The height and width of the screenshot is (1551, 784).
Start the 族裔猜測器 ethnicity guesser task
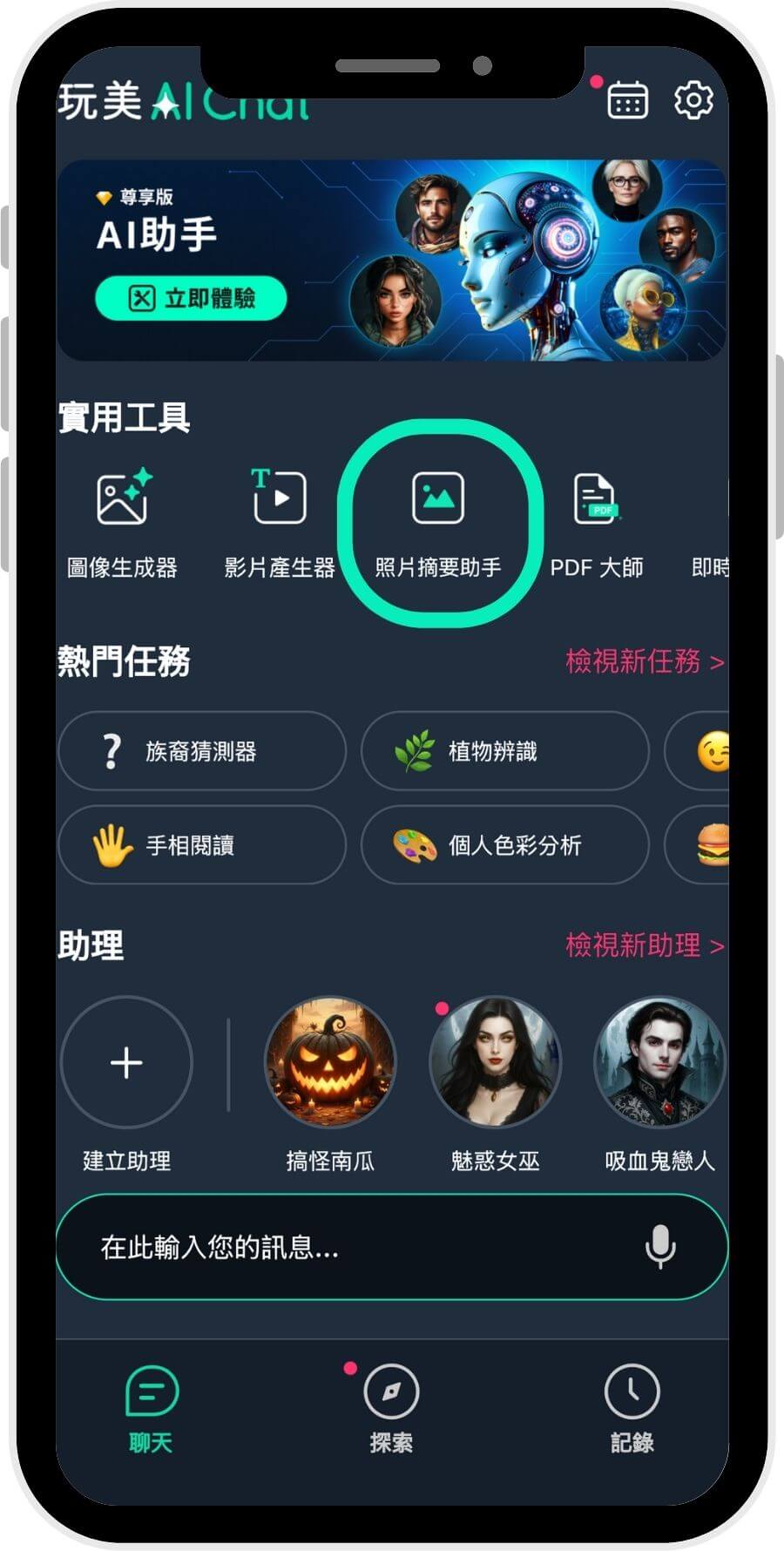click(200, 752)
